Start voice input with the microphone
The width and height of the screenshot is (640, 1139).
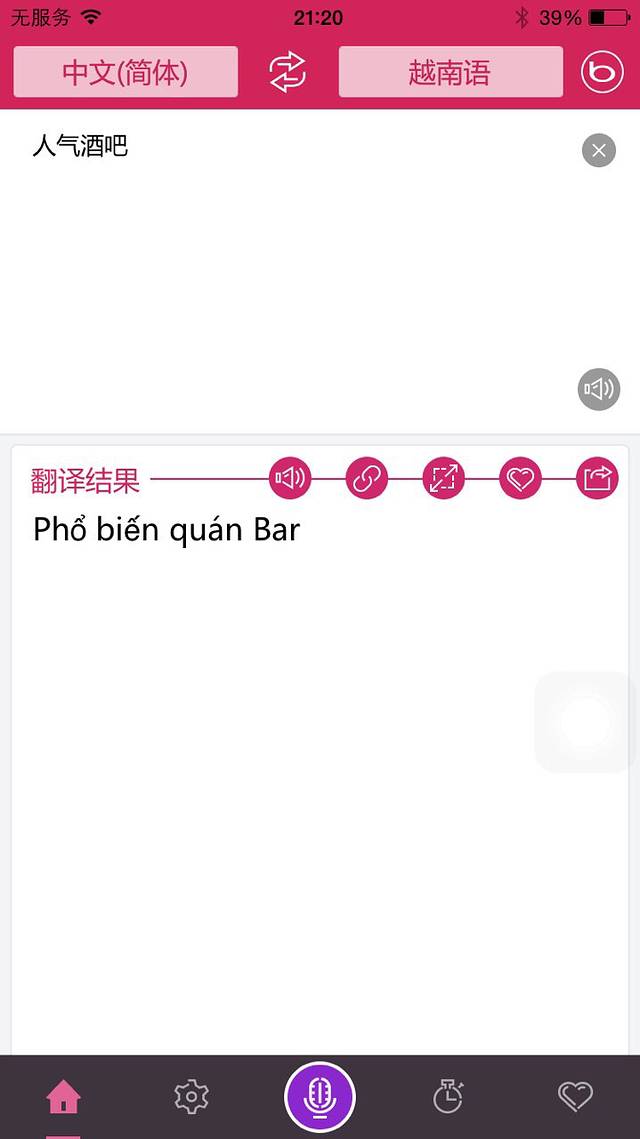point(320,1097)
